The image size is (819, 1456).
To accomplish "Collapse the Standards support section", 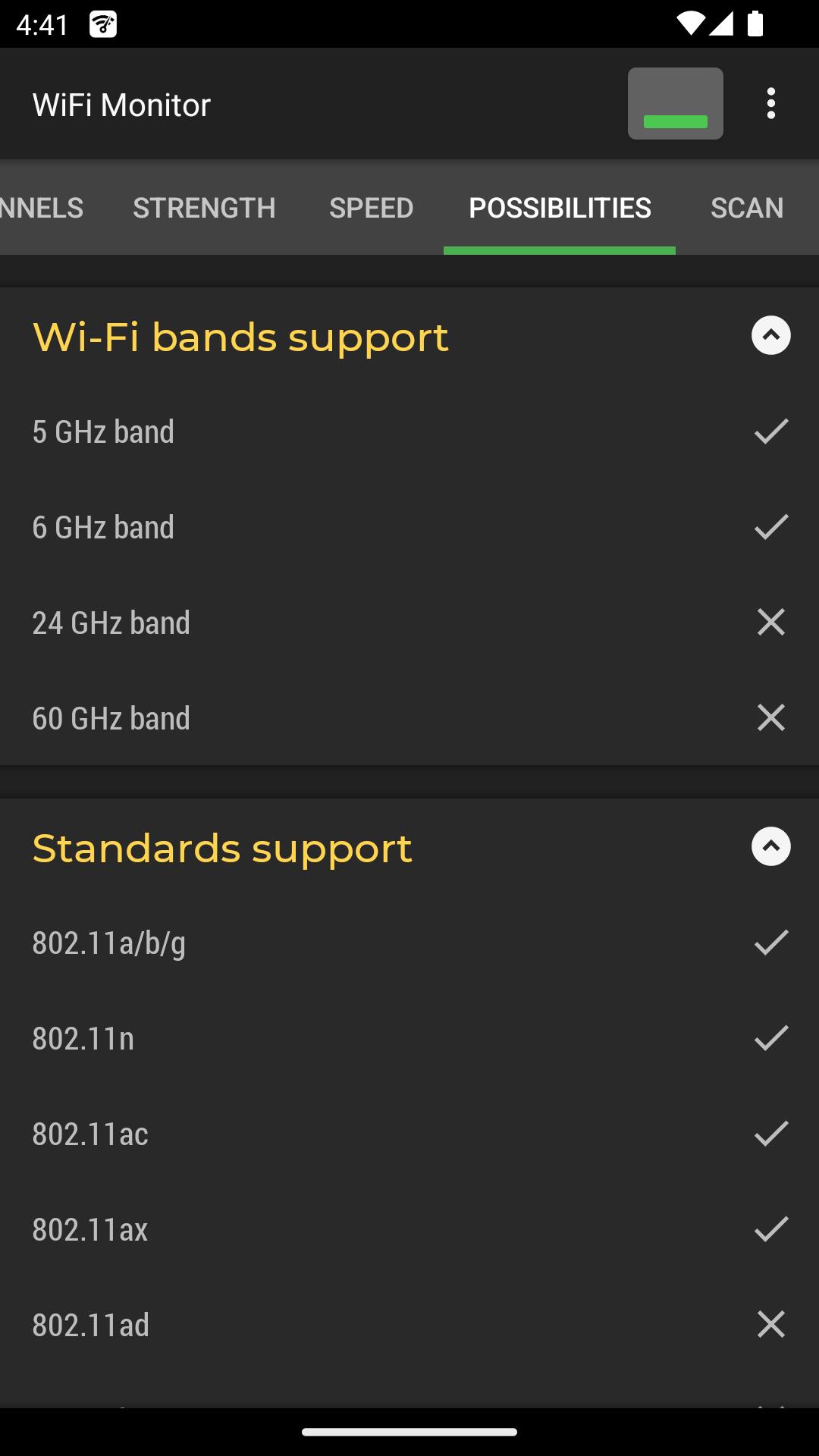I will pos(770,847).
